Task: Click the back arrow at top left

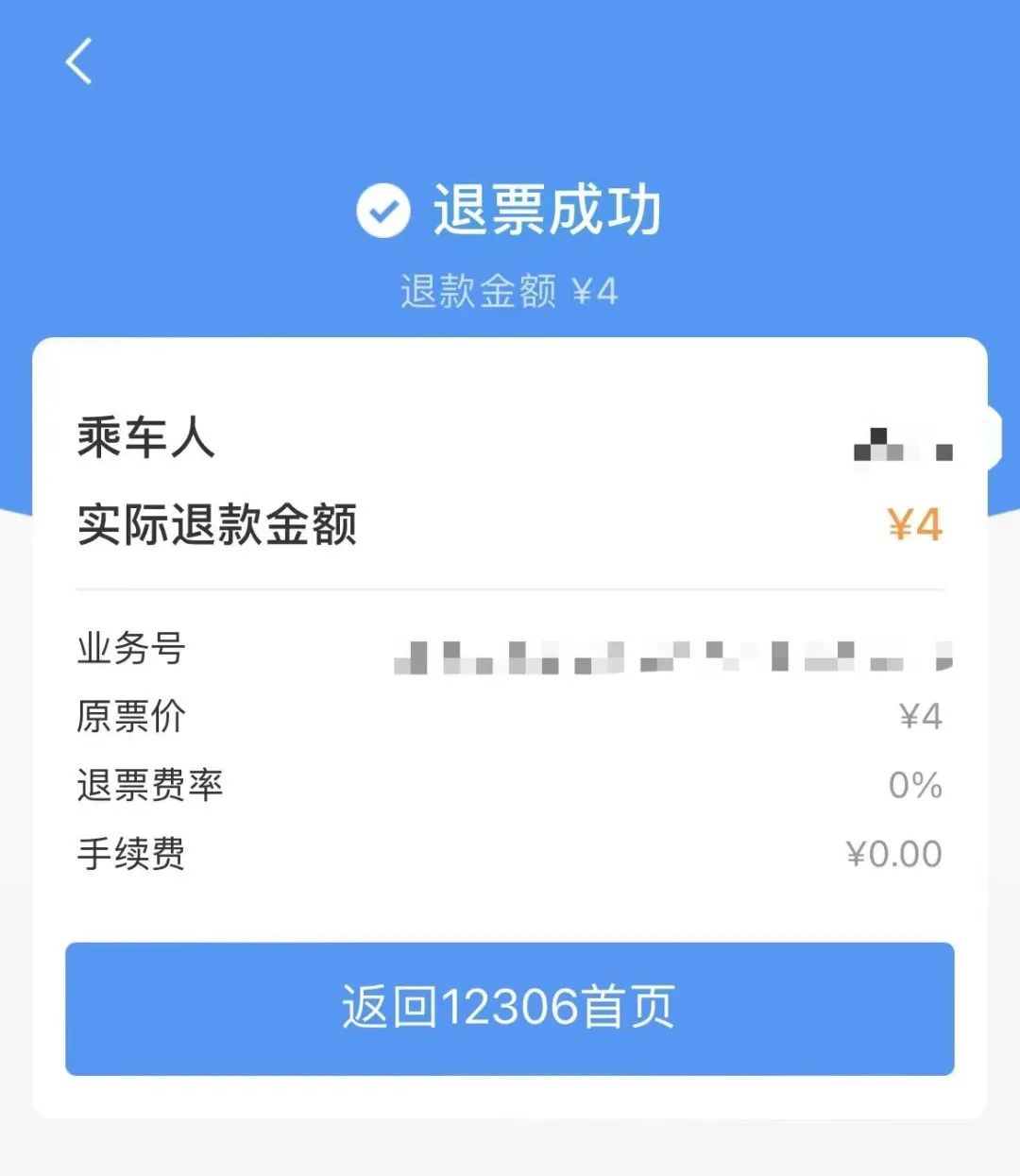Action: 79,63
